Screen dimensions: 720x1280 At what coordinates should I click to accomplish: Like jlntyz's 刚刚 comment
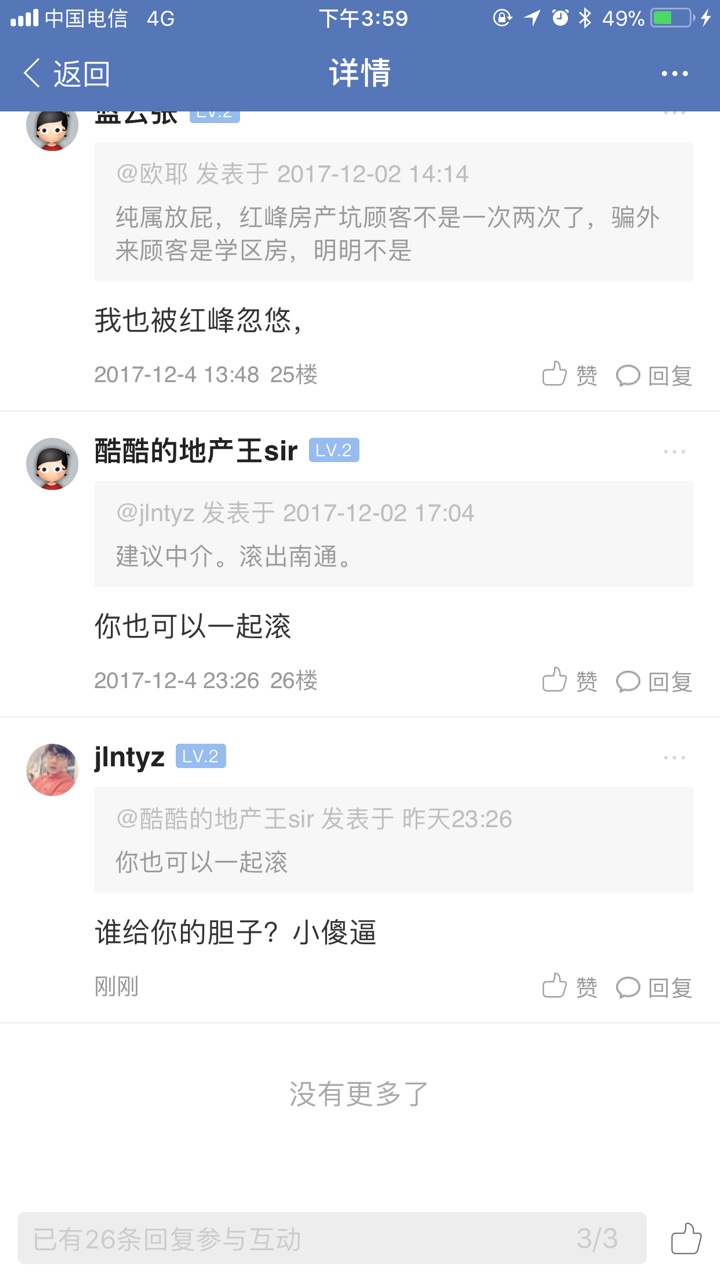click(570, 987)
